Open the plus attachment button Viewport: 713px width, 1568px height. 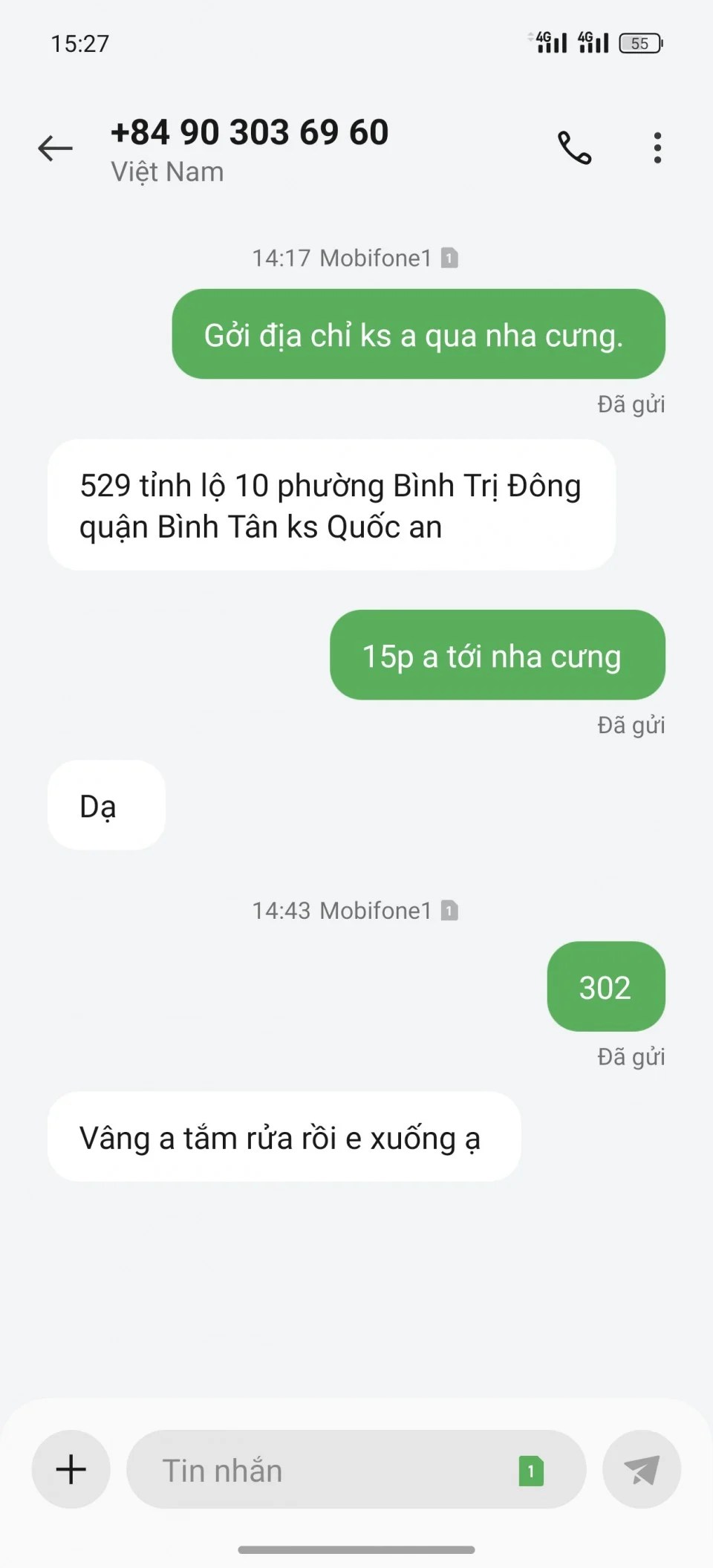71,1469
